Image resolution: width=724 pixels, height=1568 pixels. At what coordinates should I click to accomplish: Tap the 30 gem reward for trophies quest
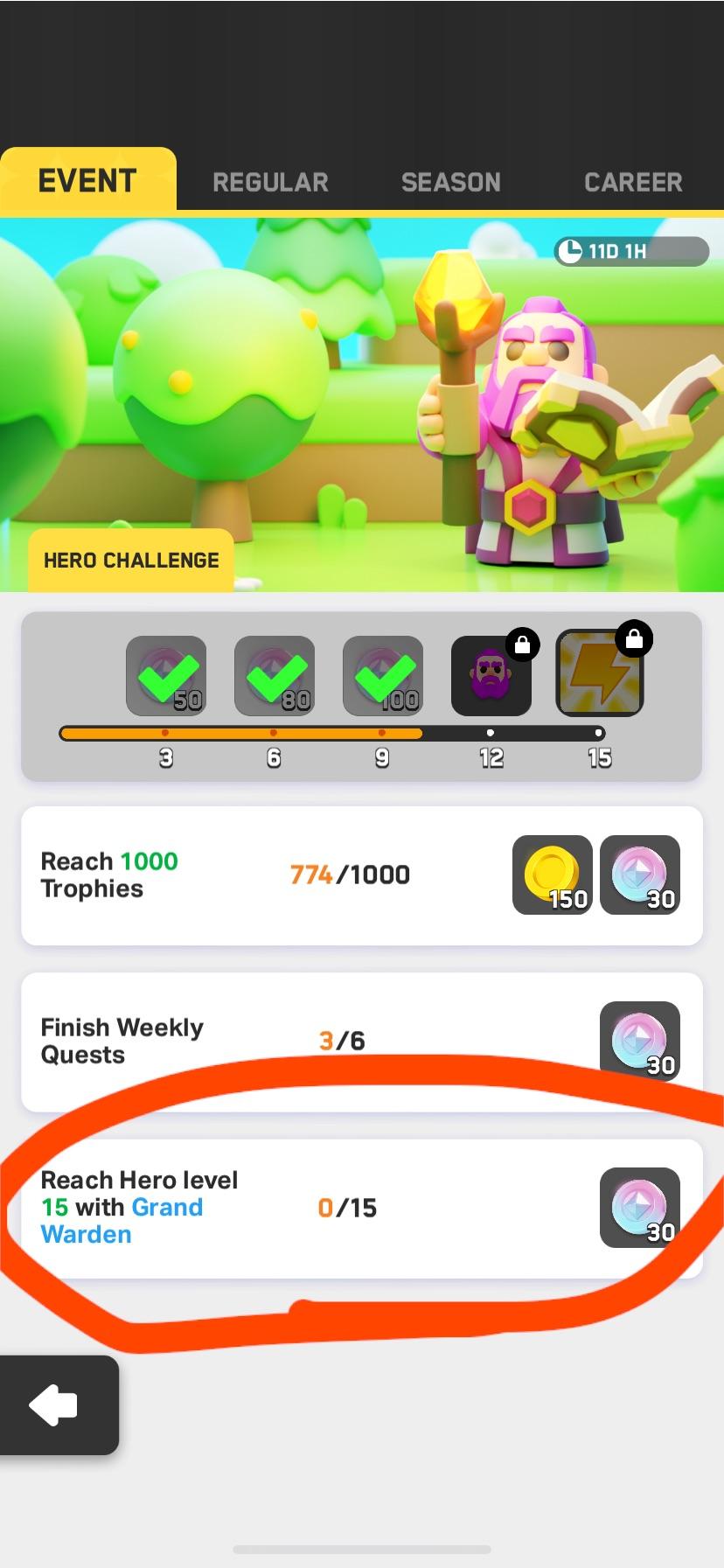641,875
